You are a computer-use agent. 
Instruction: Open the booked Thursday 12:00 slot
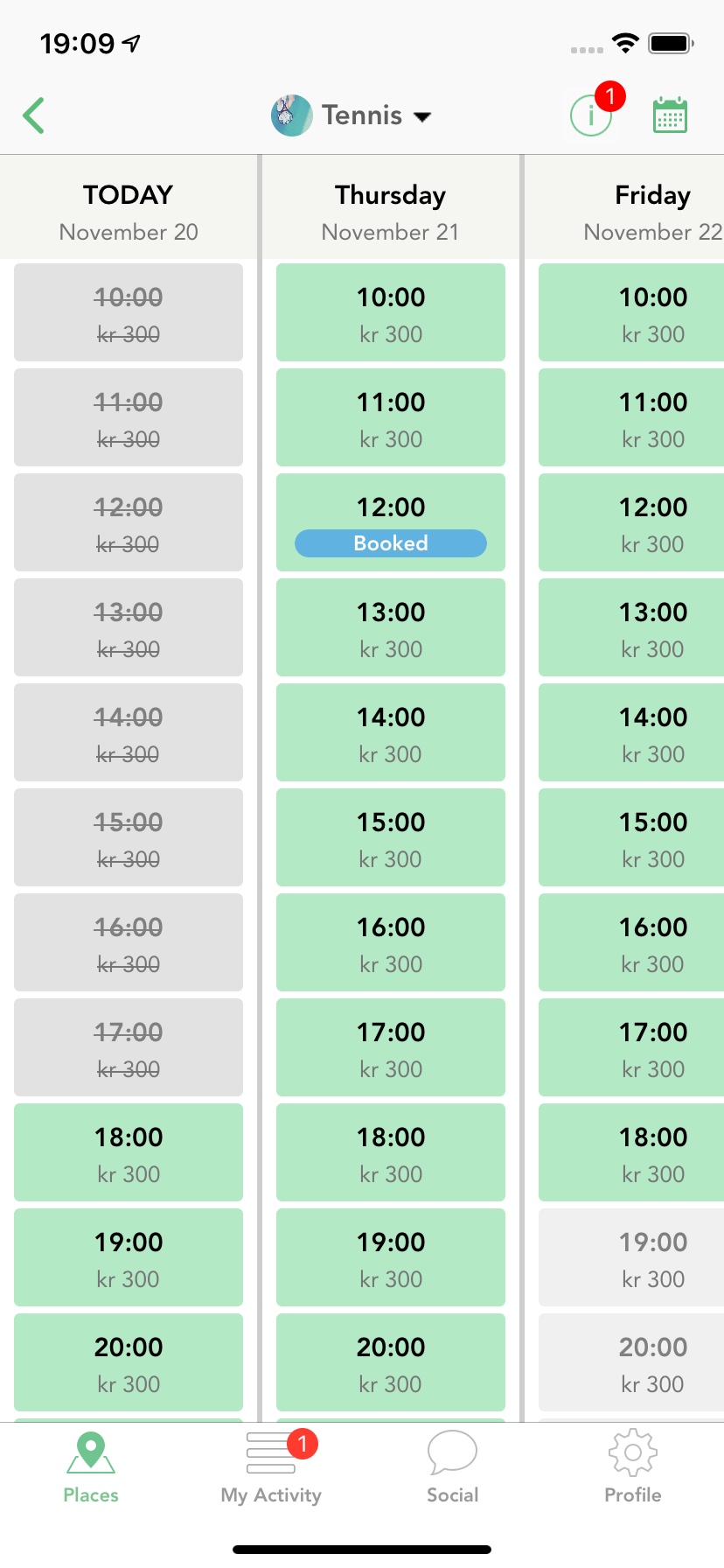[x=391, y=522]
